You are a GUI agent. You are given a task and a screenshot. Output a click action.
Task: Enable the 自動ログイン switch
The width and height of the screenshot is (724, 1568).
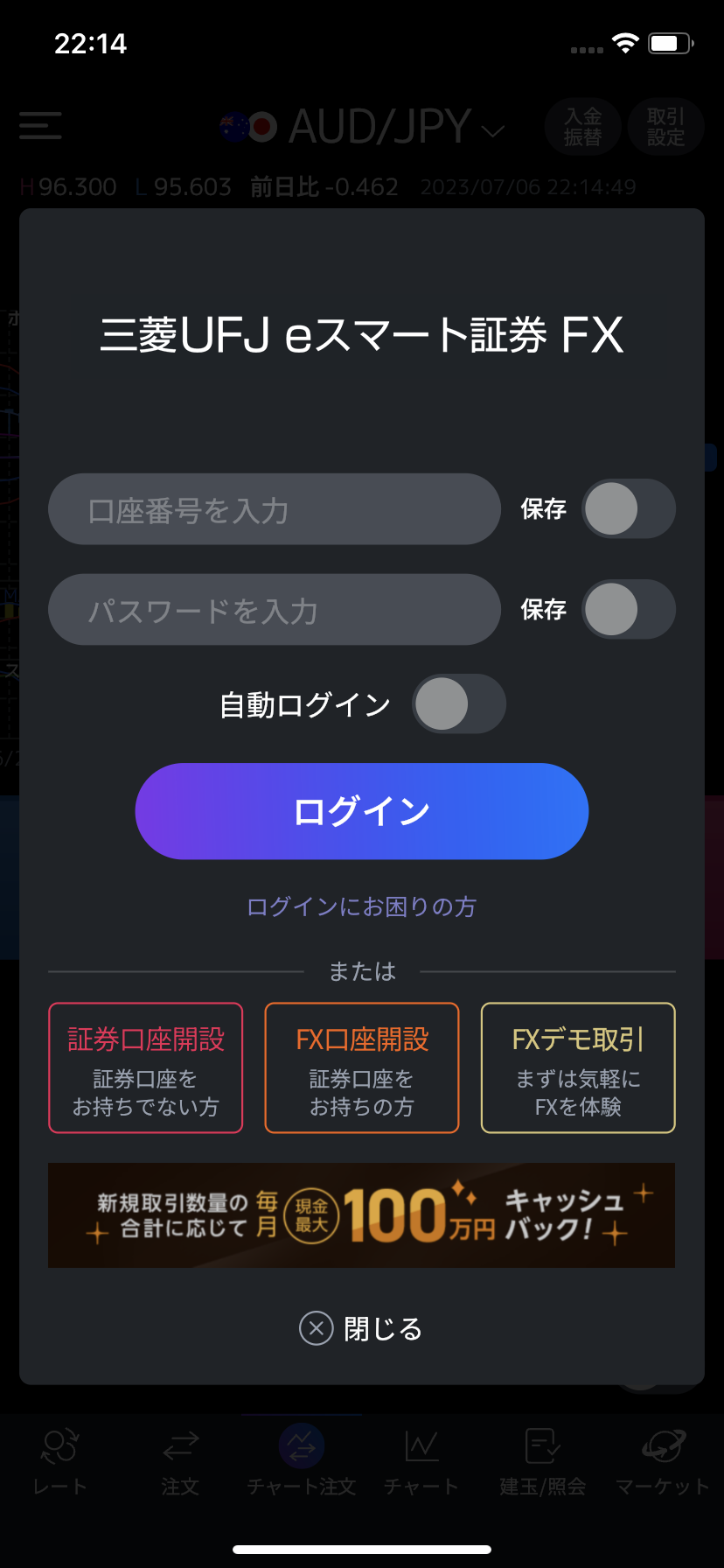[x=459, y=703]
